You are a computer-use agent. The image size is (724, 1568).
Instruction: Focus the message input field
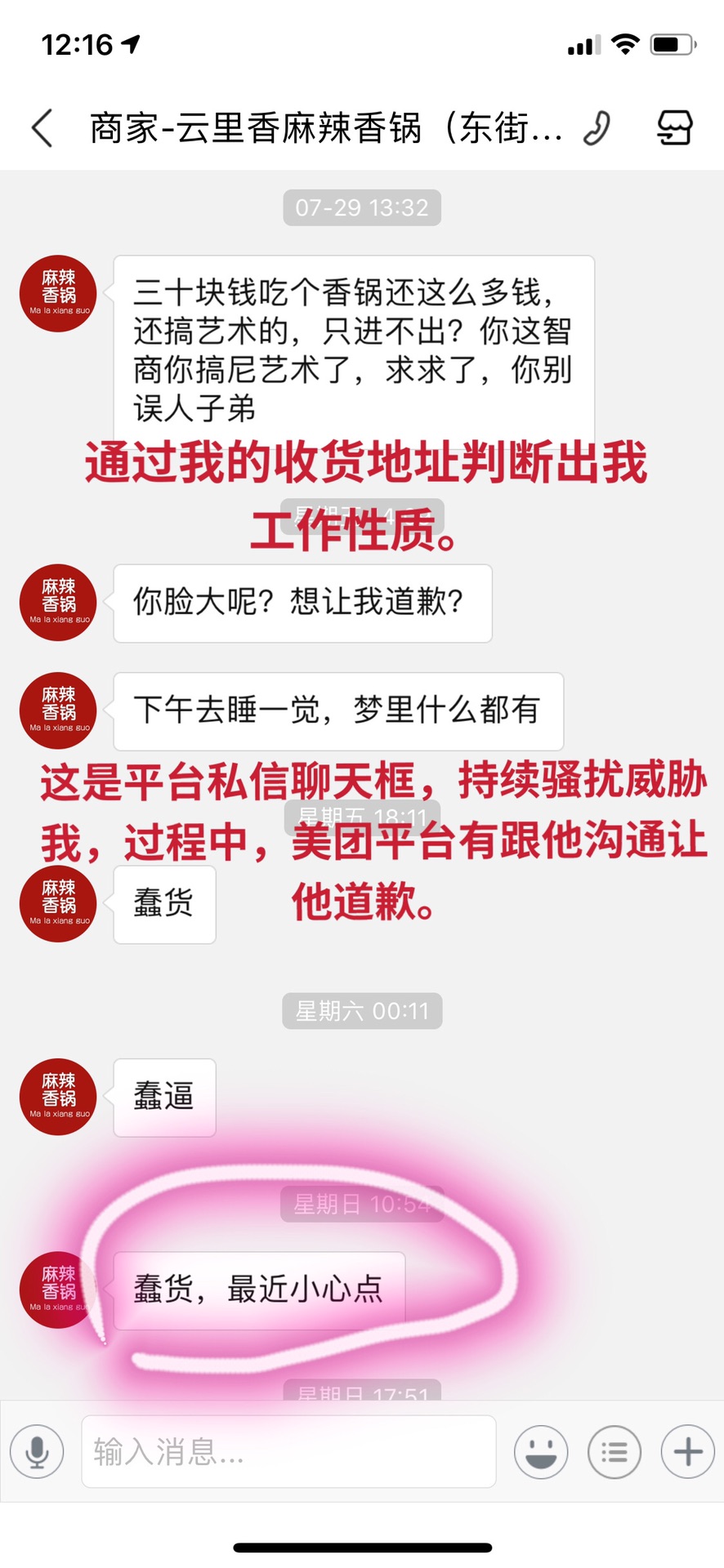[288, 1451]
